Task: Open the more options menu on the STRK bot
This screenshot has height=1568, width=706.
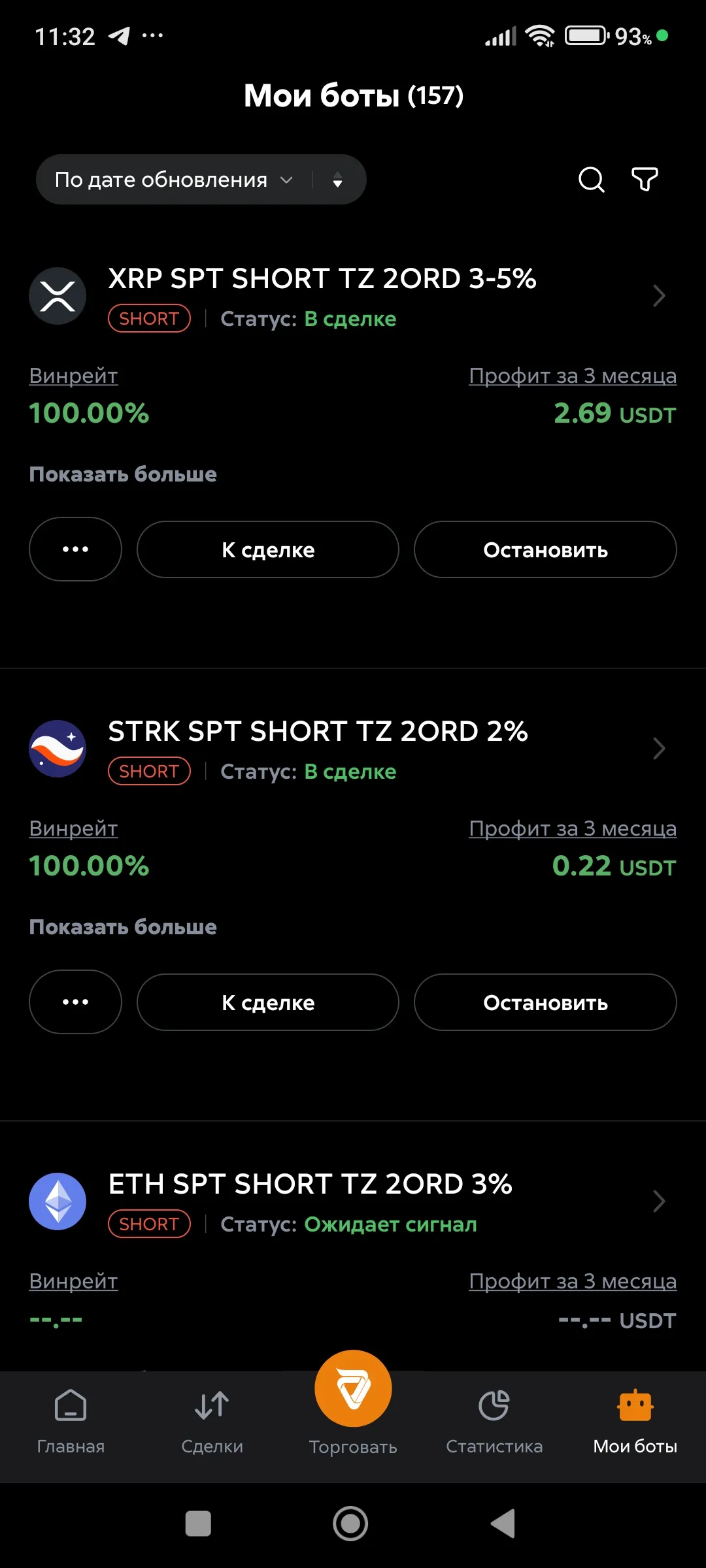Action: click(x=75, y=1002)
